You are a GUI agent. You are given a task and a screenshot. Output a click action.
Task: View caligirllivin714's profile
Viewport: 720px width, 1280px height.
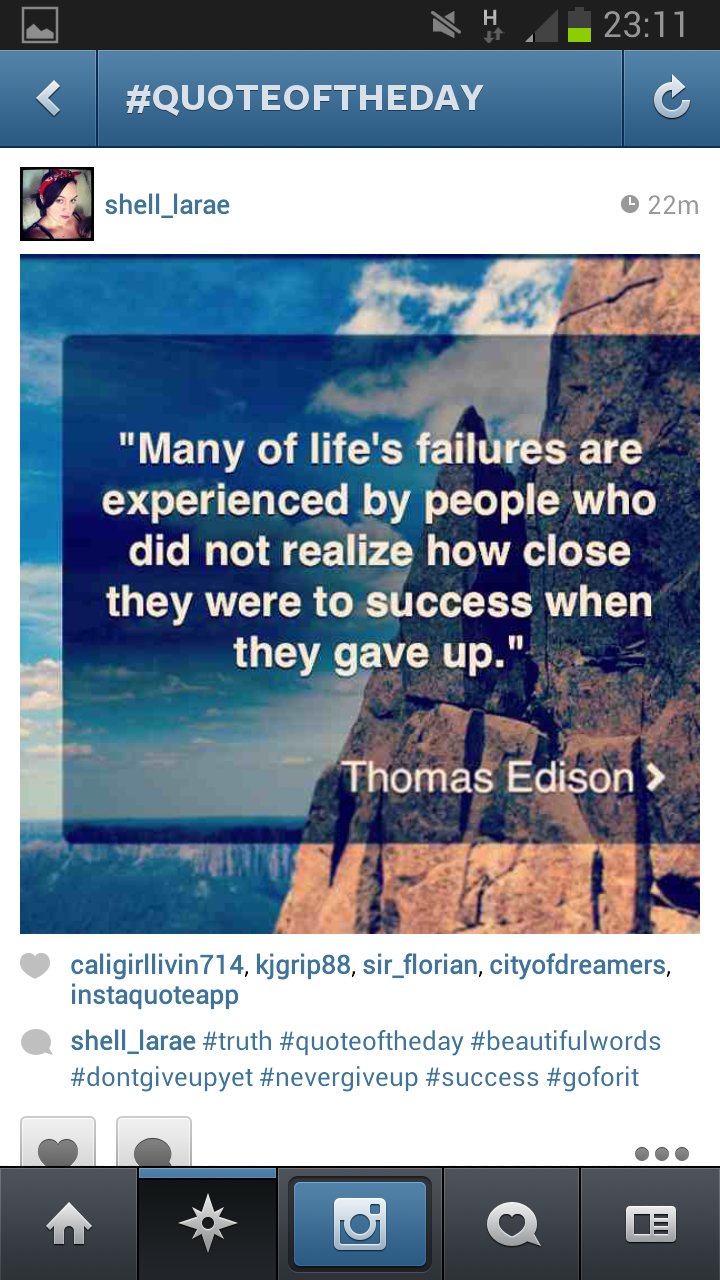(157, 965)
